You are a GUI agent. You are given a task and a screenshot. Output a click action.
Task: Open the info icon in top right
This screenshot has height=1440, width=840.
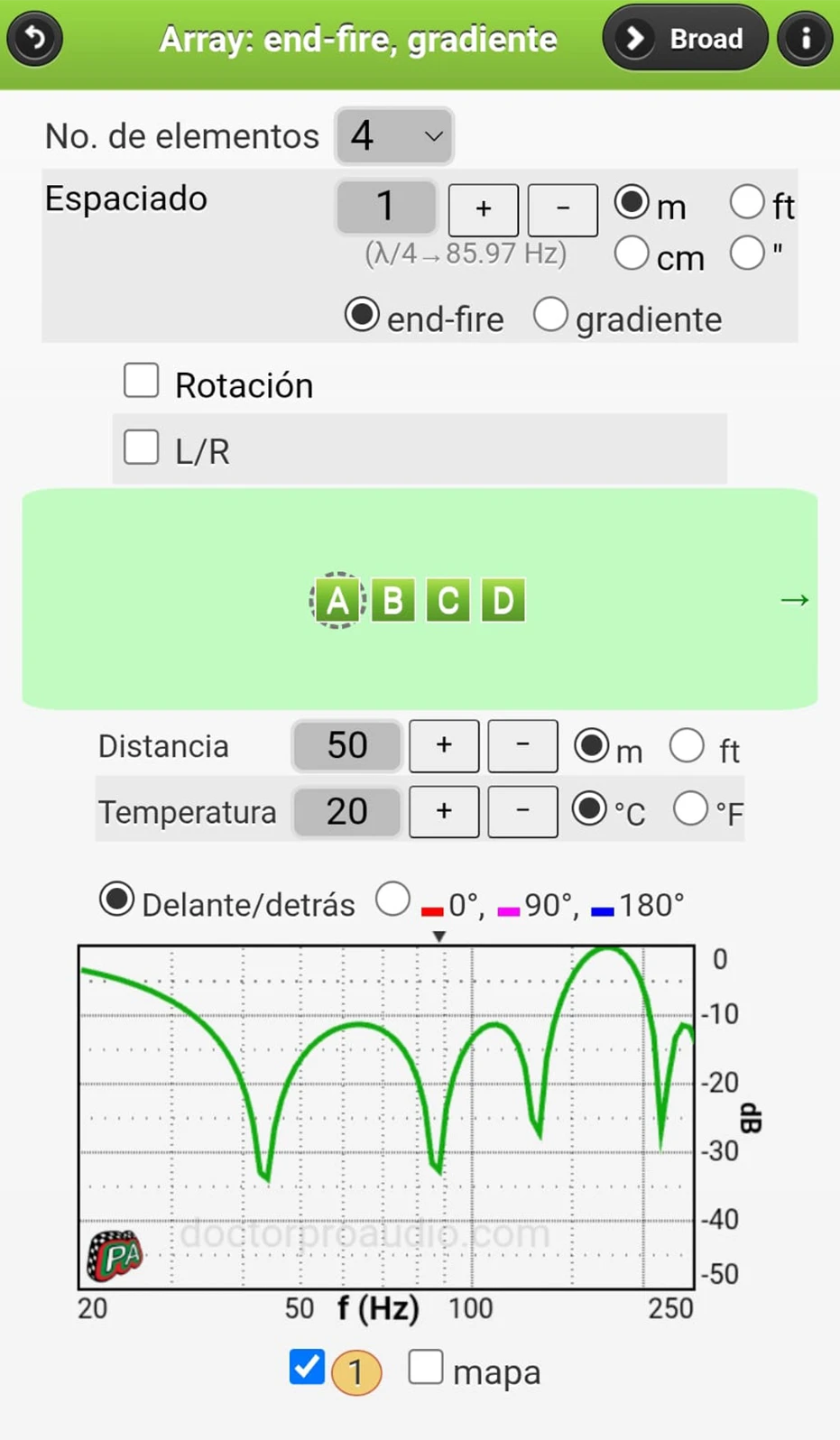tap(804, 38)
